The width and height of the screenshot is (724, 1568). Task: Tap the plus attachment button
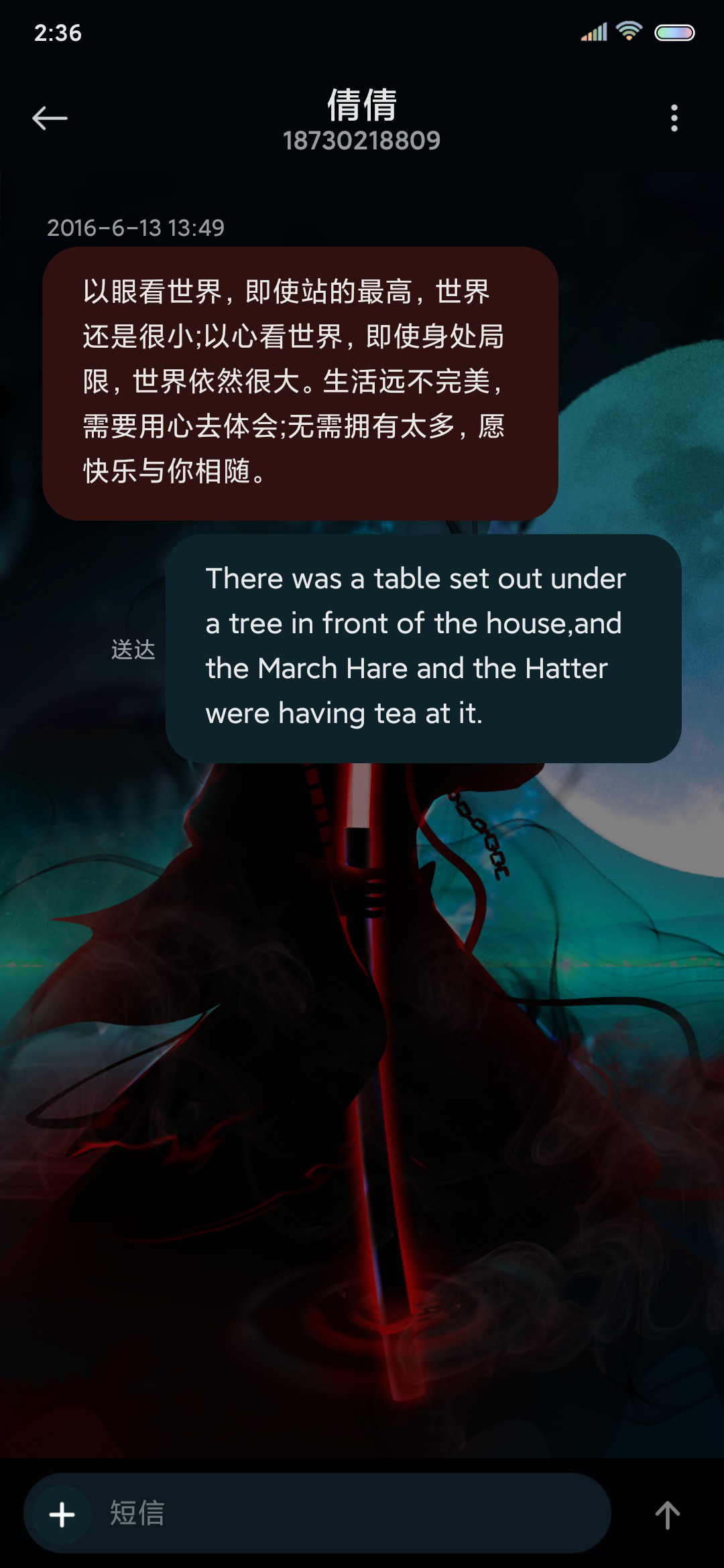click(x=62, y=1514)
